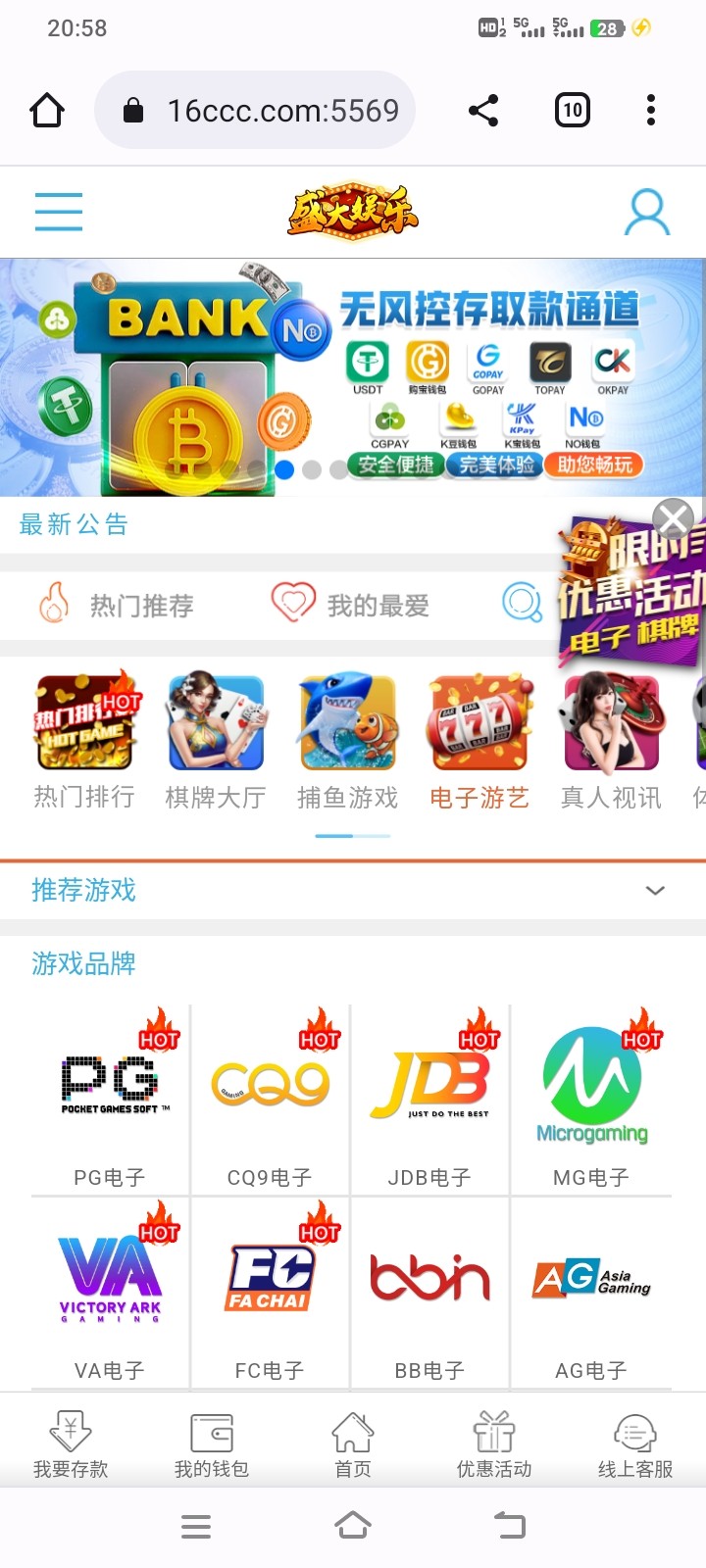Open the AG电子 brand tile
The height and width of the screenshot is (1568, 706).
pyautogui.click(x=591, y=1294)
